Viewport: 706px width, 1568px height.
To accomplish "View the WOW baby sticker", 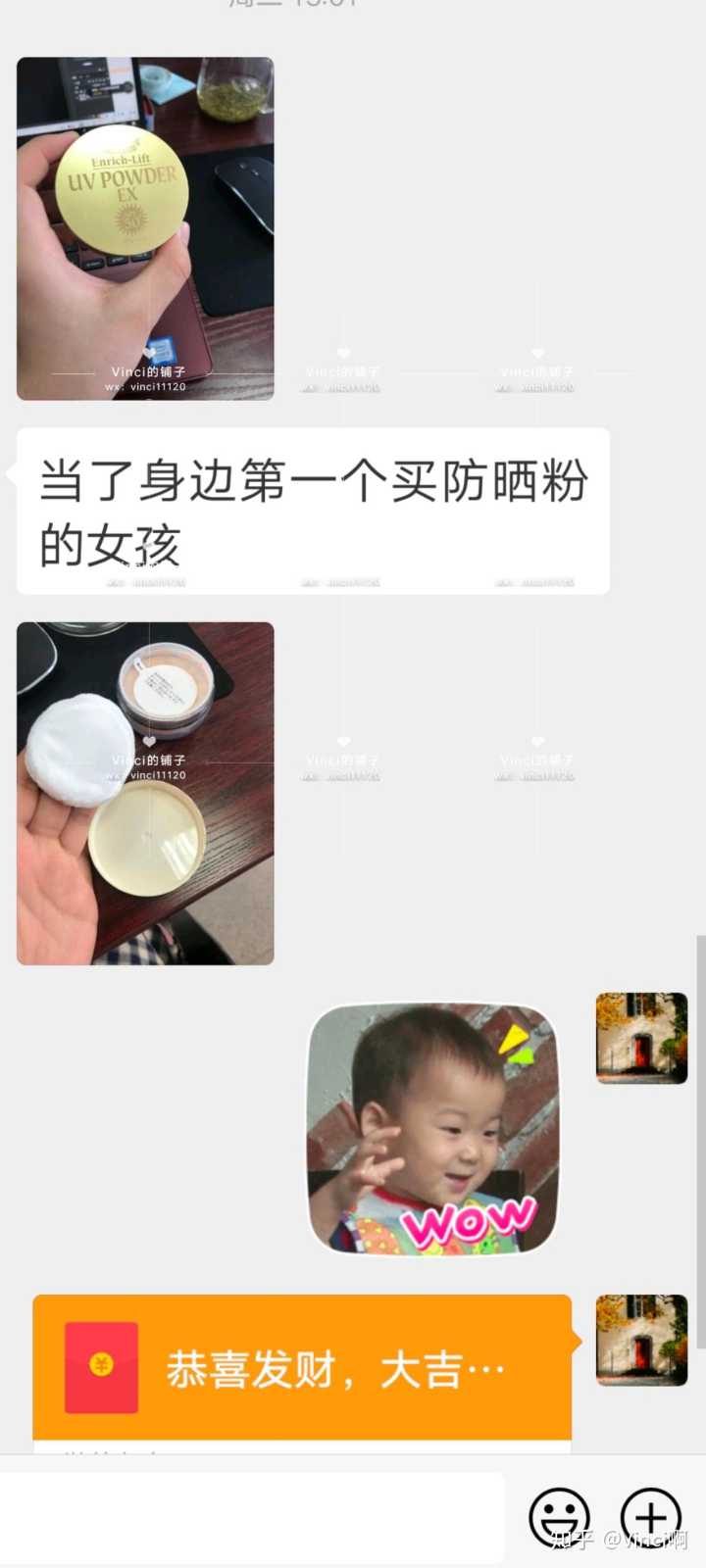I will (433, 1128).
